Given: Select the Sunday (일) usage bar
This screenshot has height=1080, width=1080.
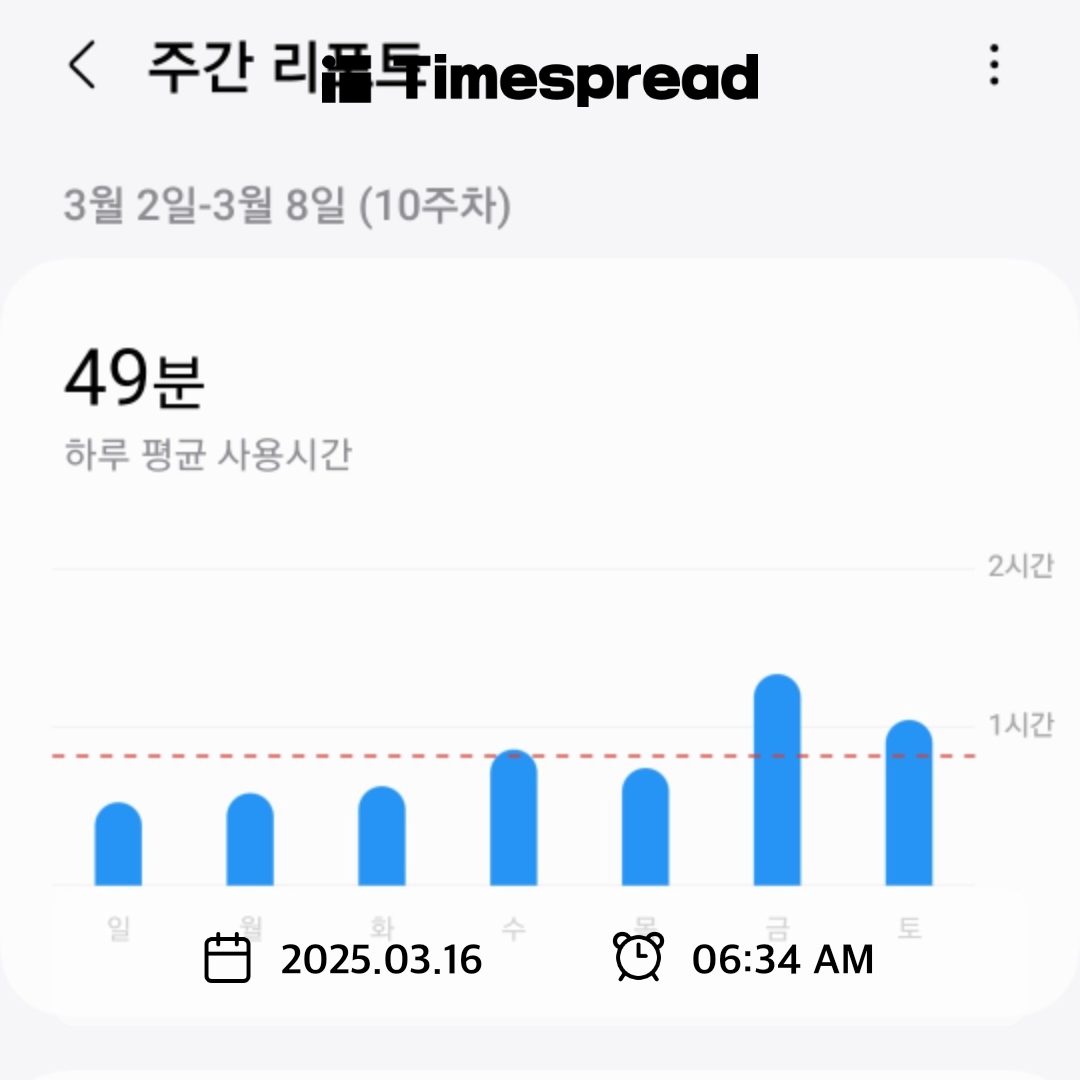Looking at the screenshot, I should coord(118,844).
